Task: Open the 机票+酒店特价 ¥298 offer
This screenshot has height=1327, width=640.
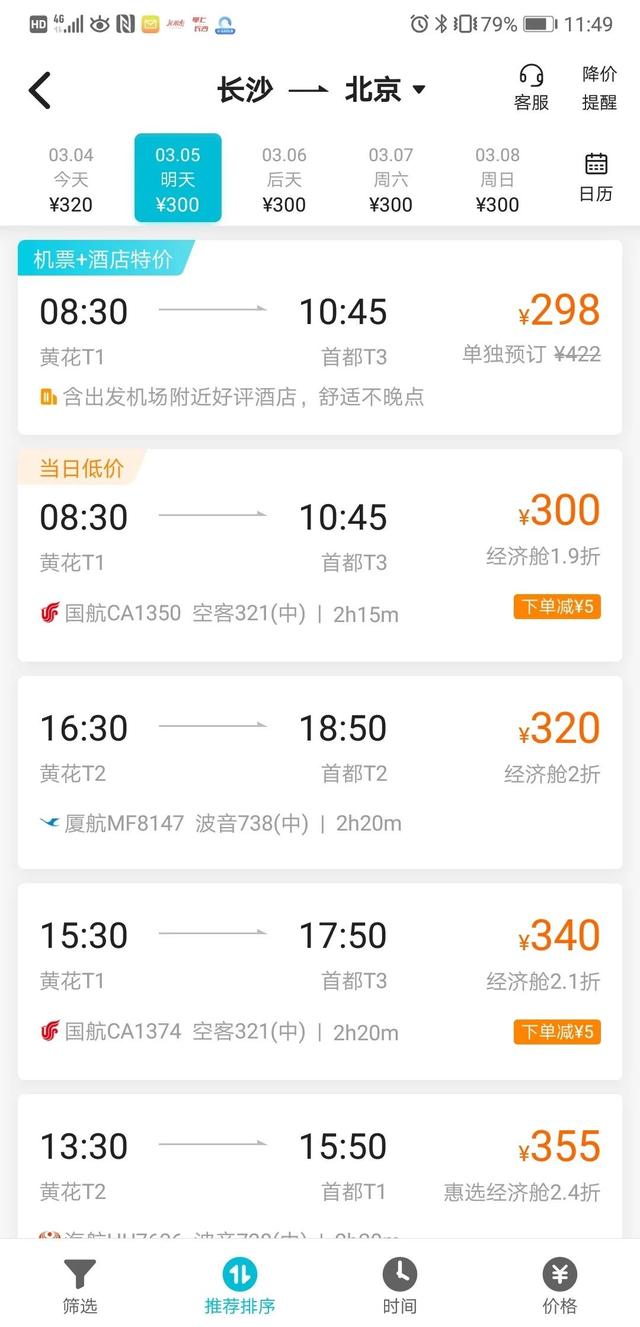Action: pyautogui.click(x=320, y=337)
